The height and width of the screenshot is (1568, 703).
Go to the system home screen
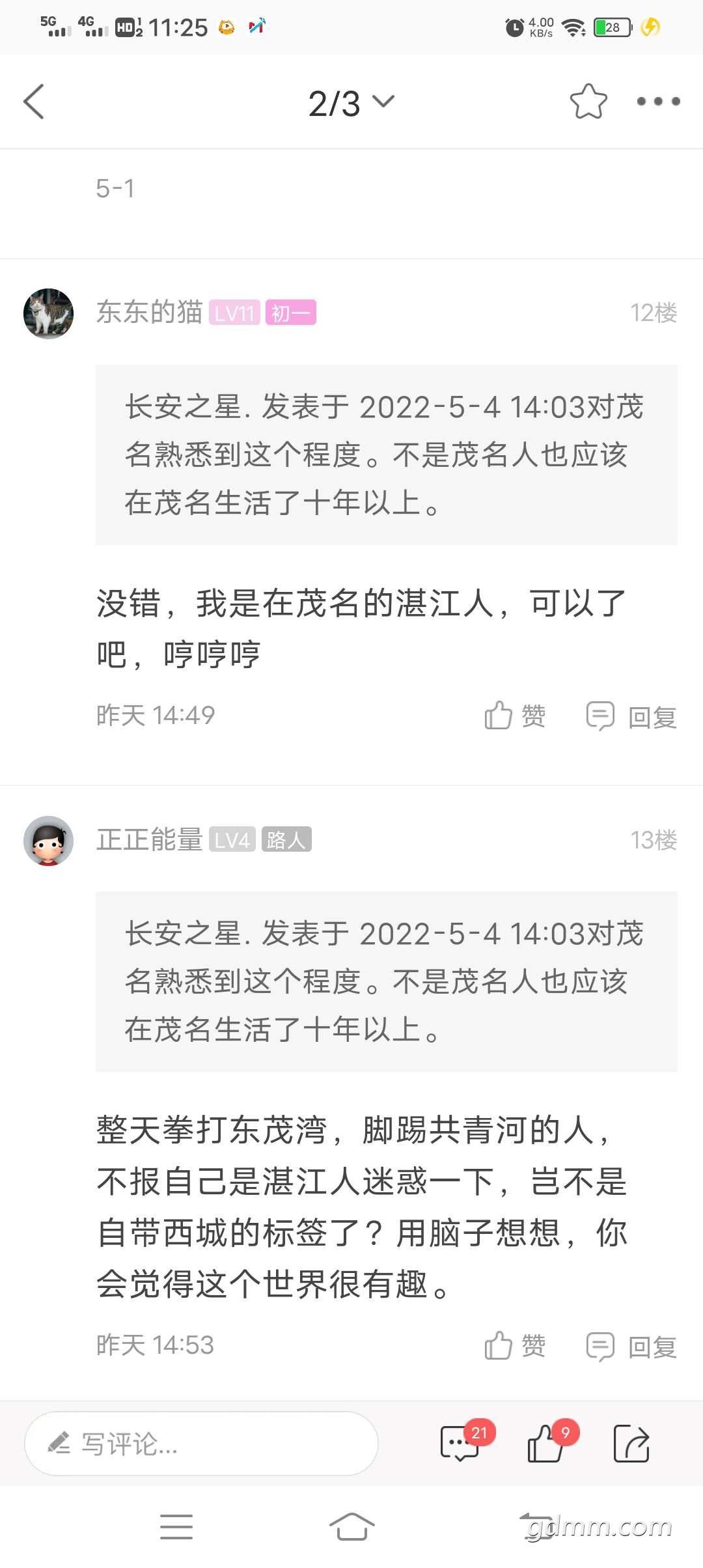(x=351, y=1526)
